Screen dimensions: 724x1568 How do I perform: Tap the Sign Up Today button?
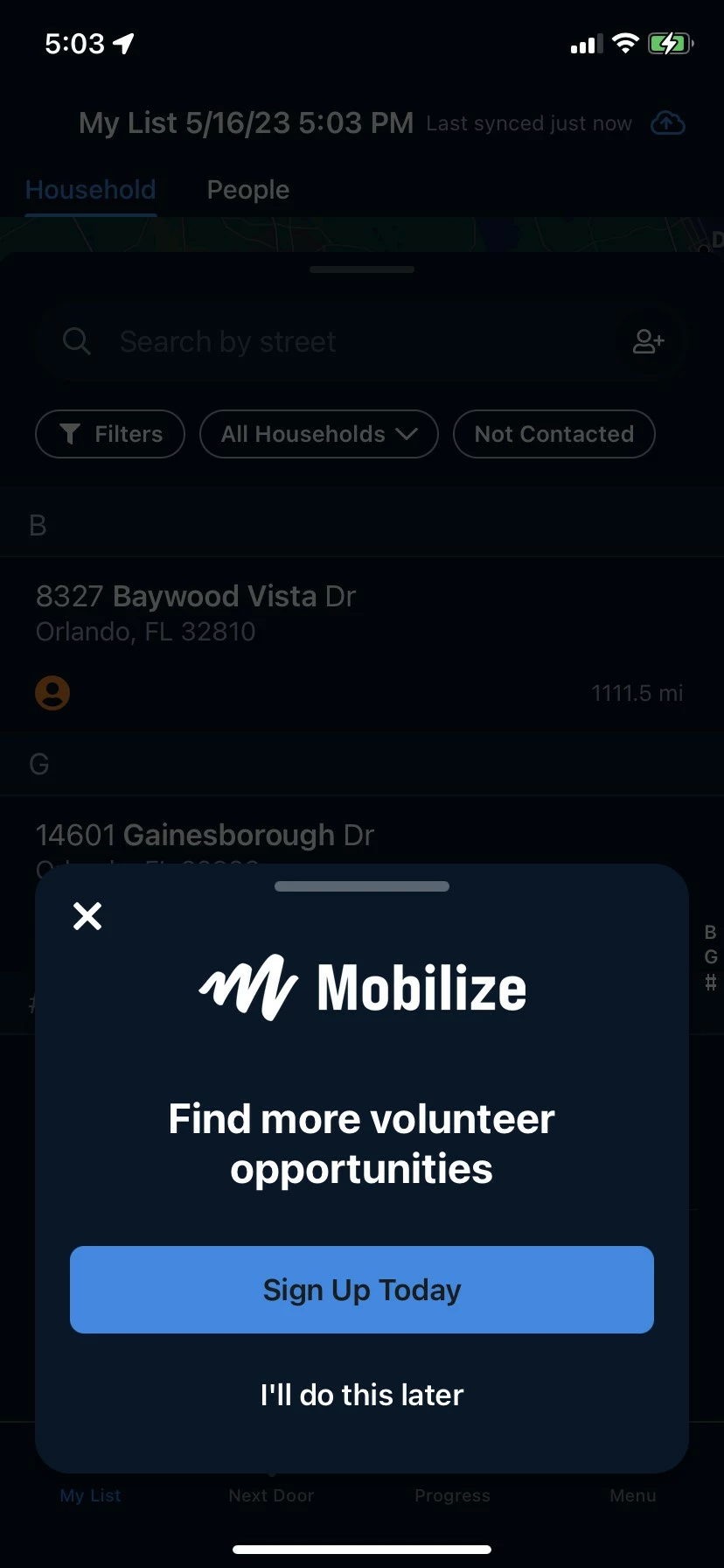(x=361, y=1289)
